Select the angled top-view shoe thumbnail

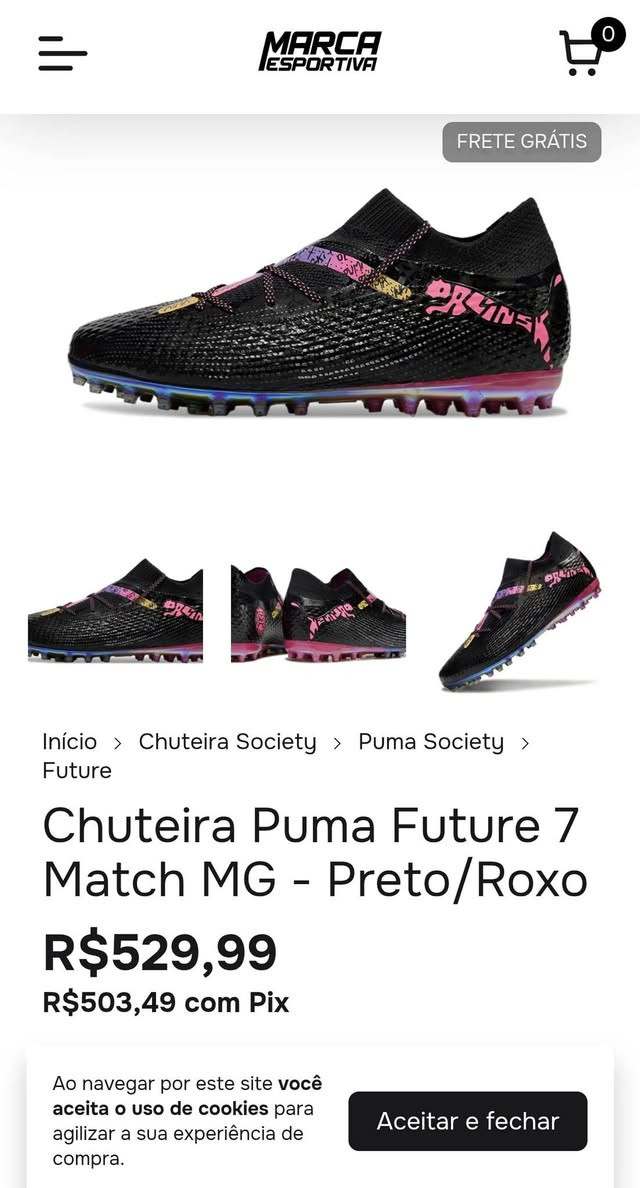point(520,611)
